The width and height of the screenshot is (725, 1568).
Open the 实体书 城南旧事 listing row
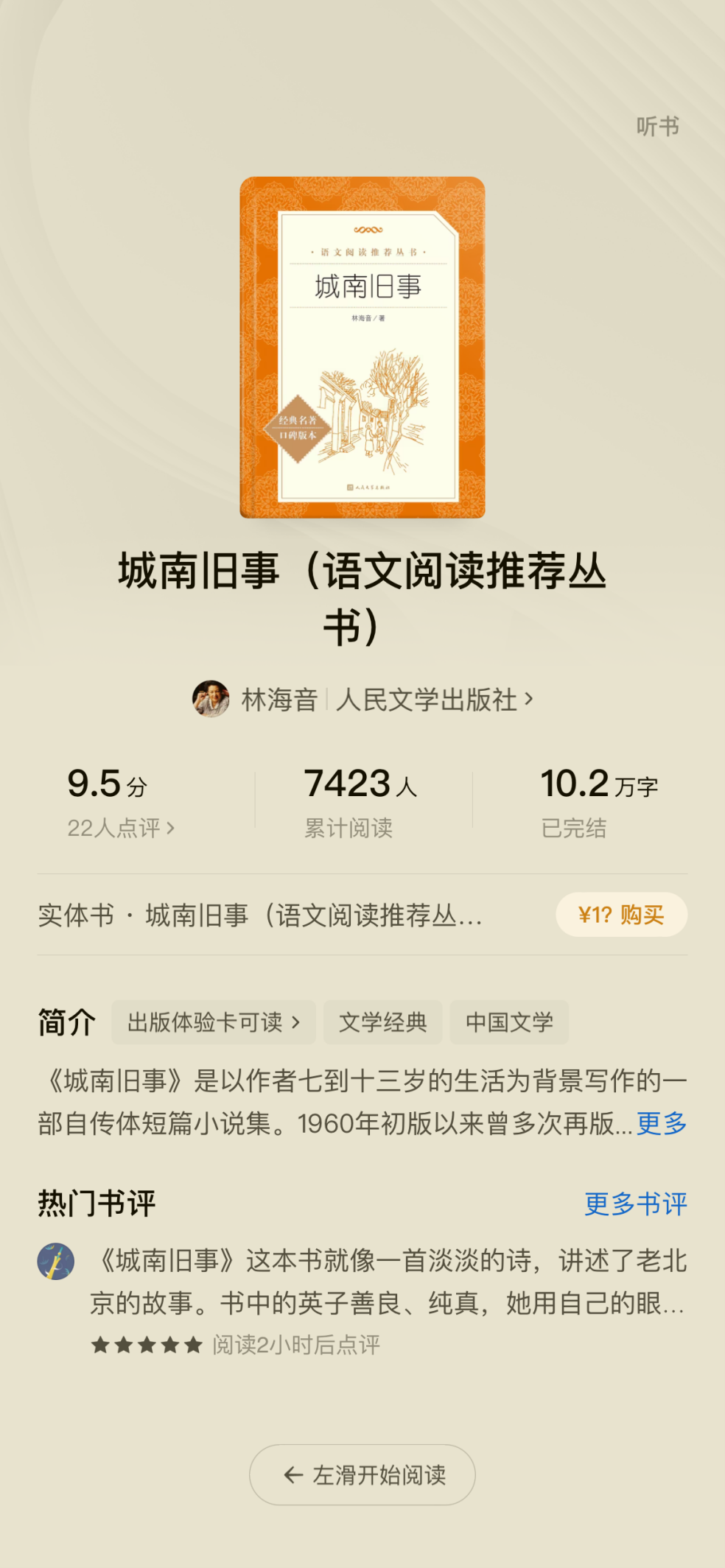pyautogui.click(x=261, y=915)
